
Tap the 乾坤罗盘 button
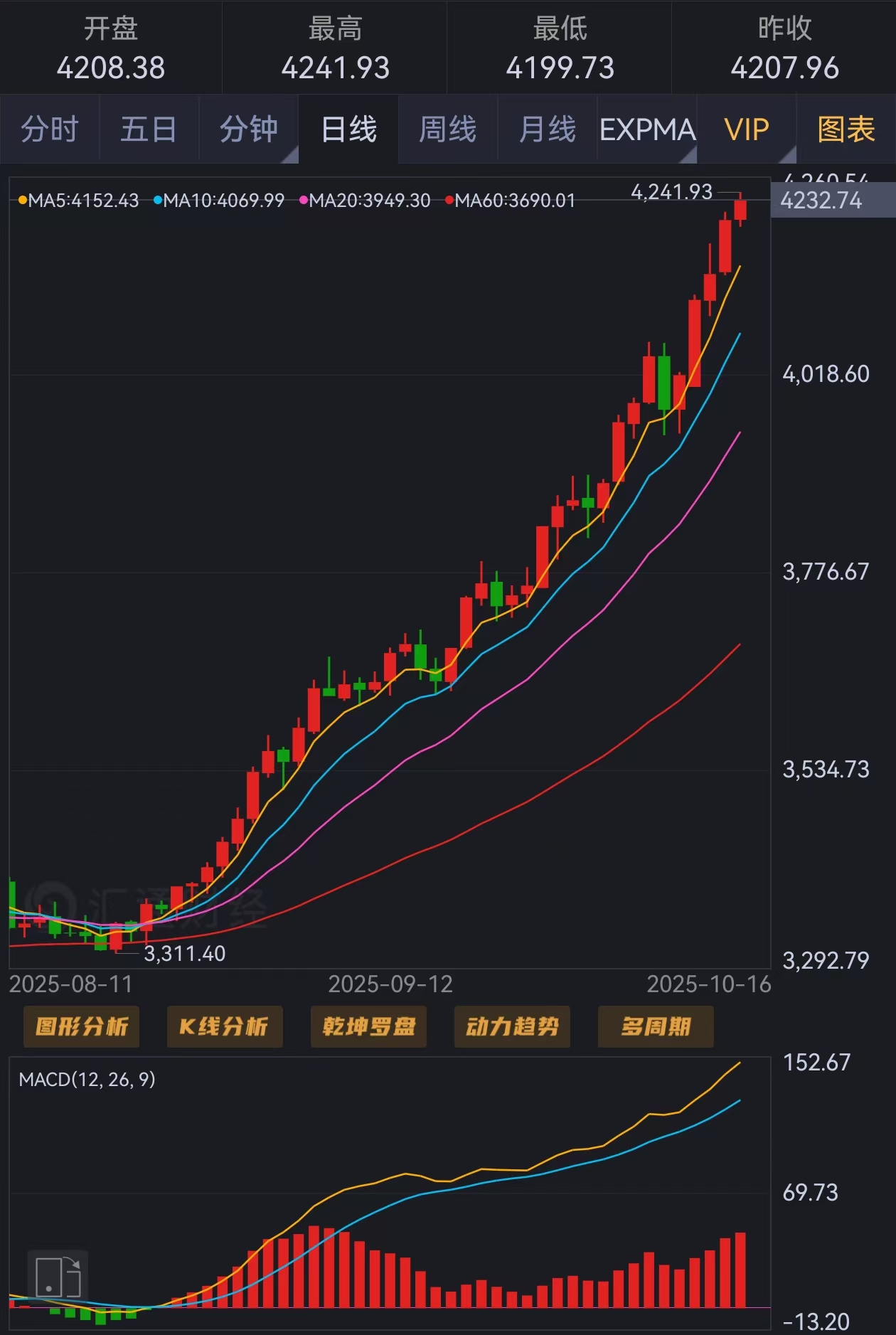pos(368,1026)
